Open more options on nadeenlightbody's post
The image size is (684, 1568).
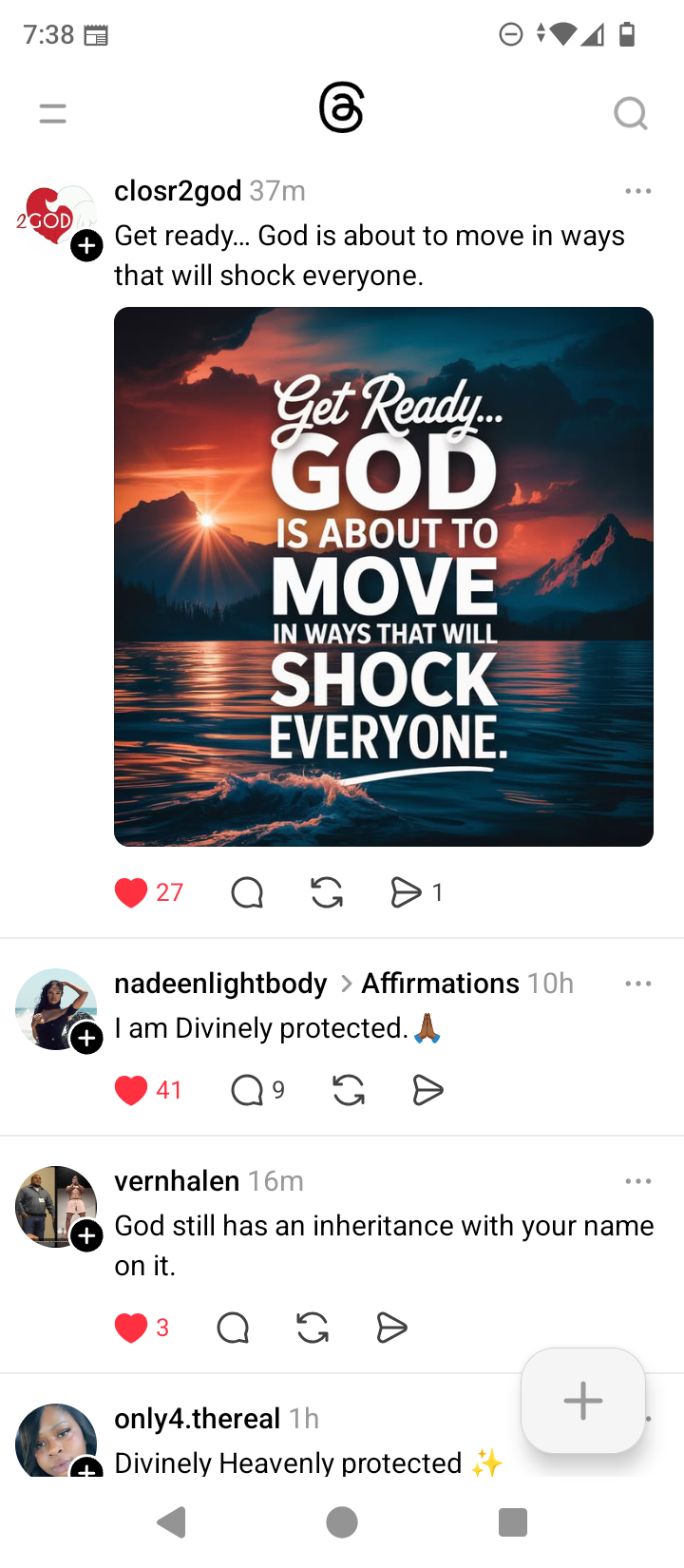[x=638, y=984]
